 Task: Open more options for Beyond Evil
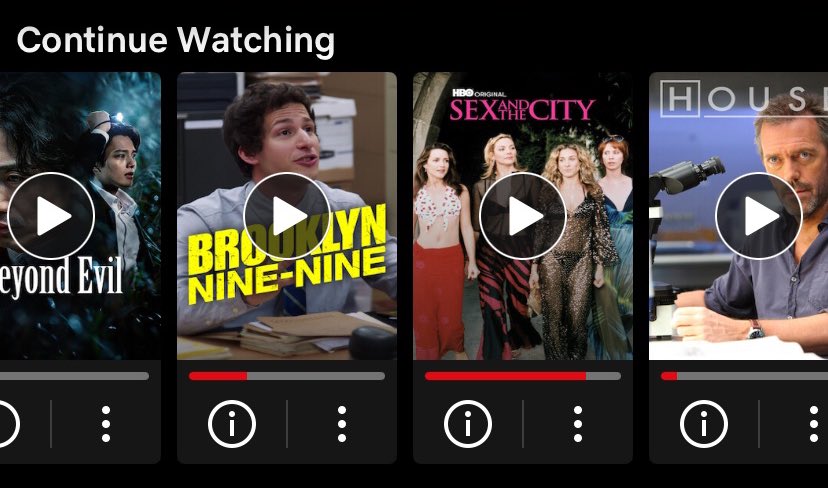pyautogui.click(x=106, y=424)
